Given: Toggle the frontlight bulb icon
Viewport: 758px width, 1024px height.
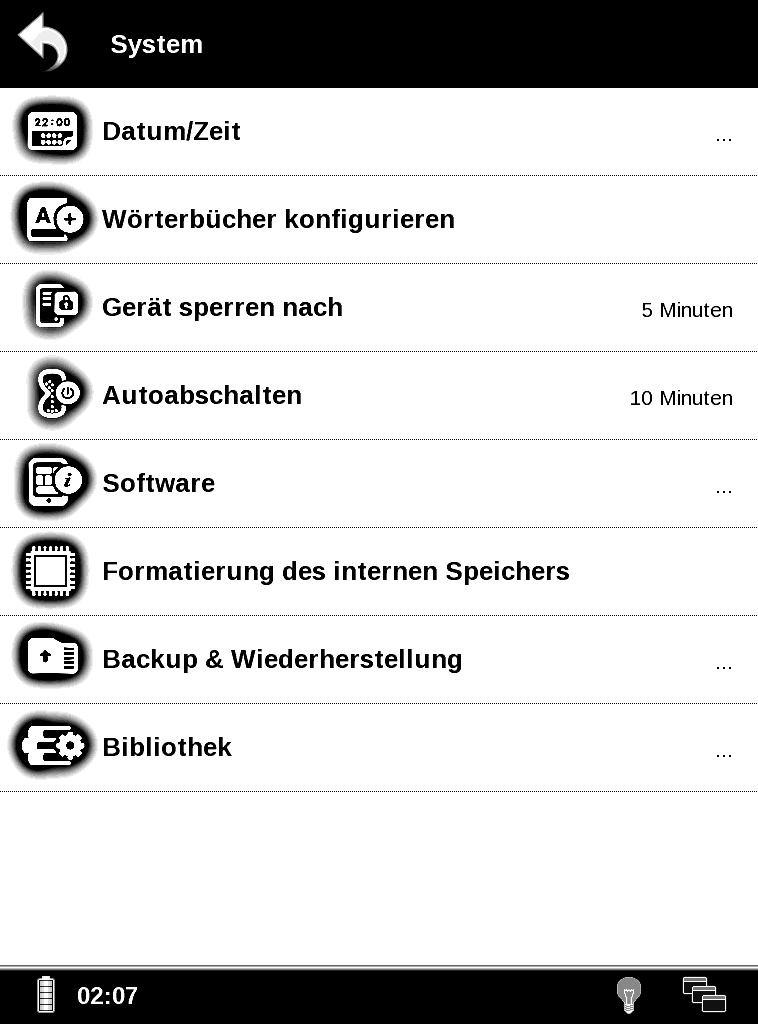Looking at the screenshot, I should click(628, 995).
